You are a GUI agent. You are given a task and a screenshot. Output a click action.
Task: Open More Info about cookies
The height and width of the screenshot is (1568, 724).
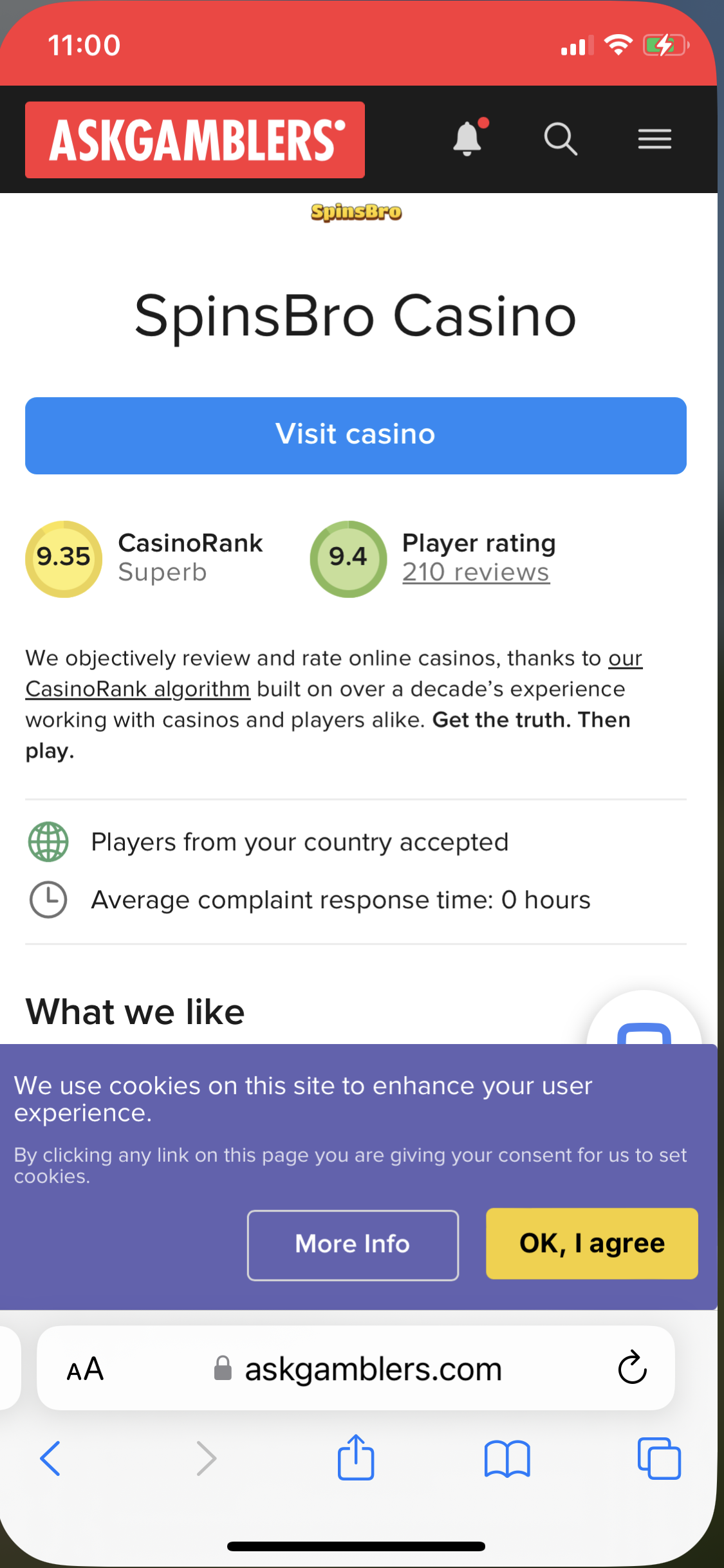[x=351, y=1244]
